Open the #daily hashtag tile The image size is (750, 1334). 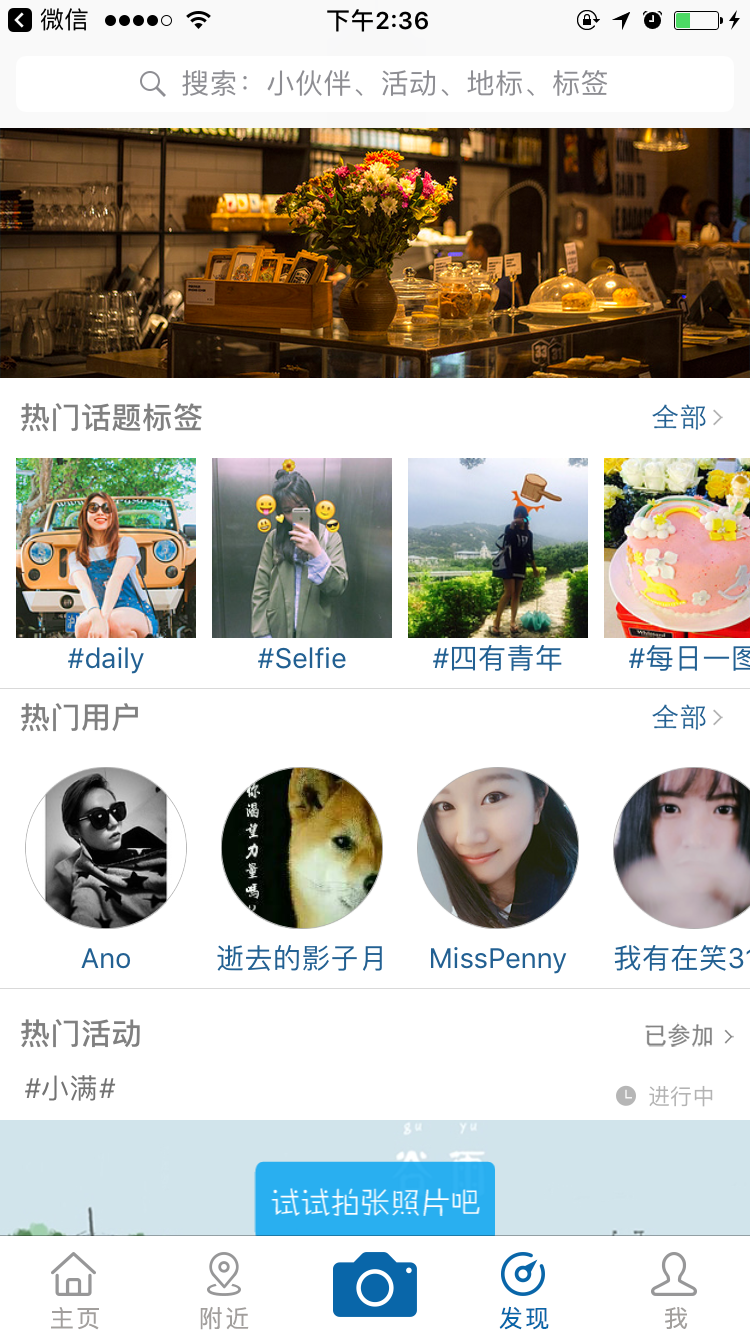point(106,548)
